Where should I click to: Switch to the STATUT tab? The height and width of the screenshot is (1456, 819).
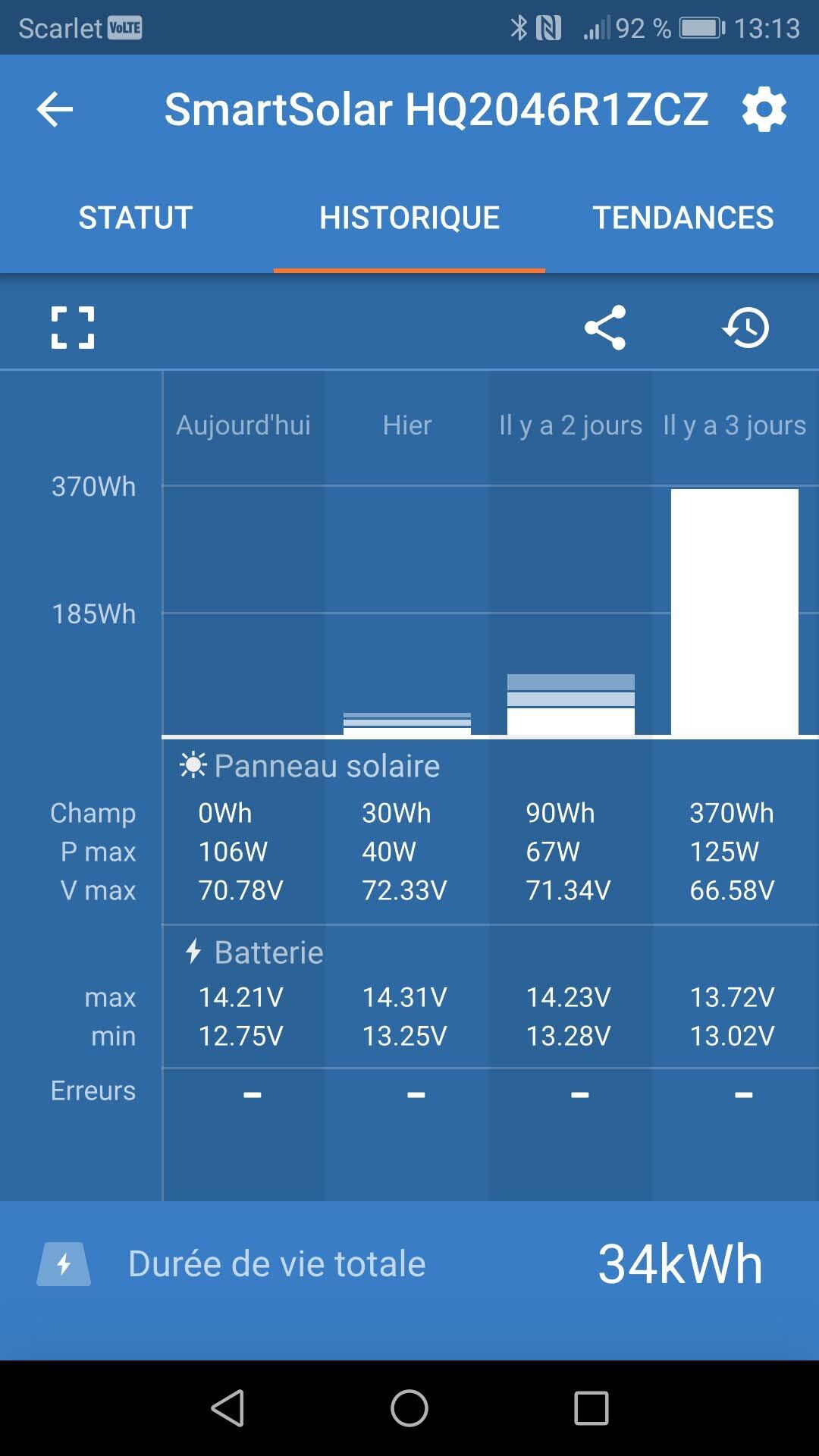point(136,218)
